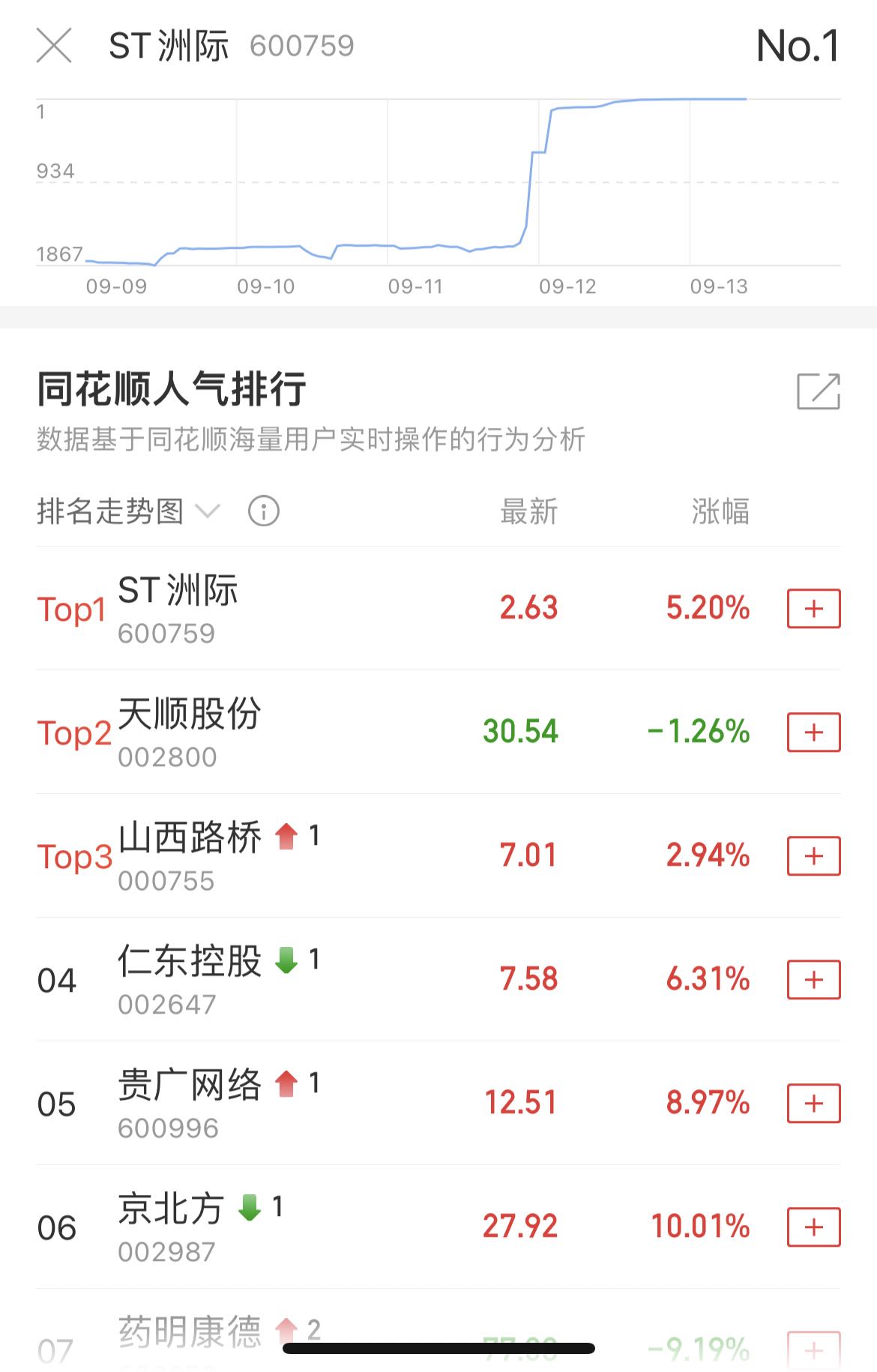Screen dimensions: 877x1372
Task: Expand the 排名走势图 dropdown
Action: coord(208,511)
